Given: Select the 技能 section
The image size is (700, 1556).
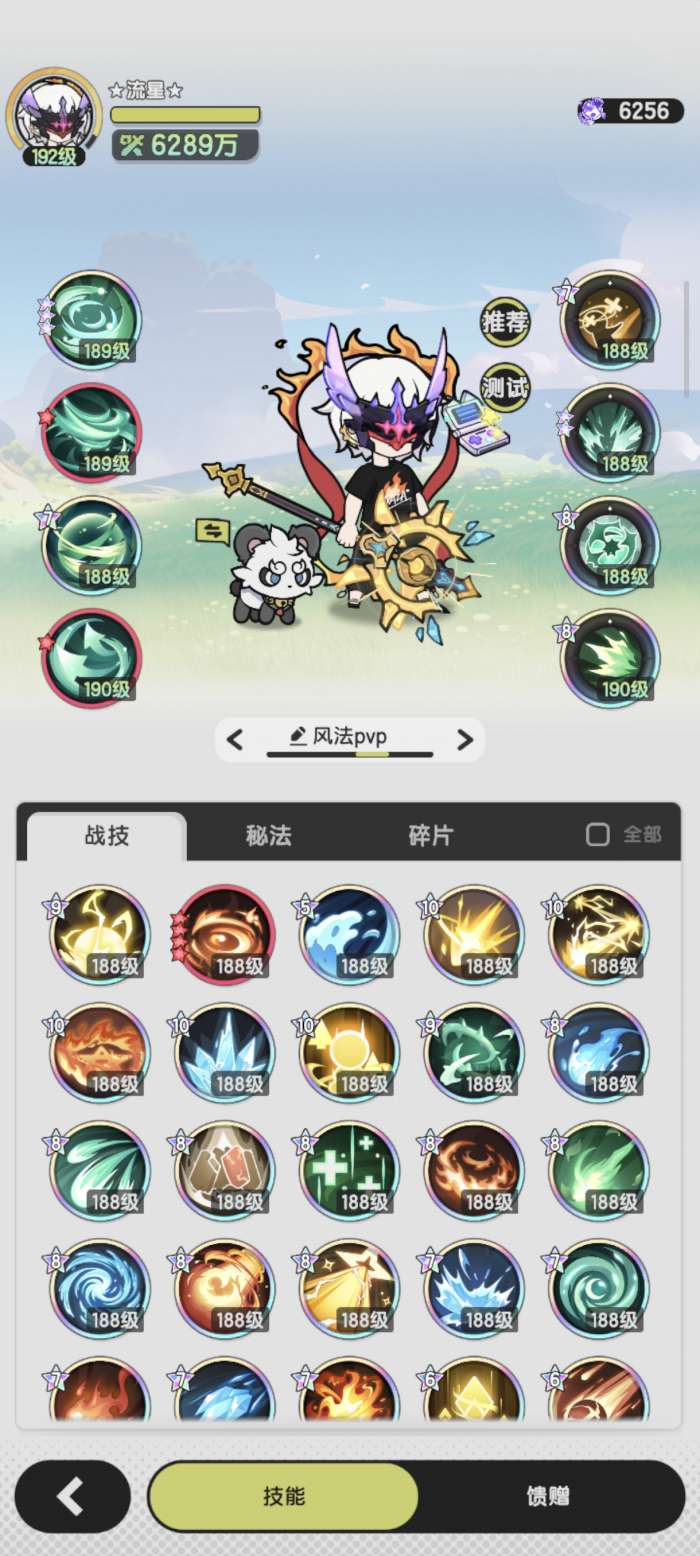Looking at the screenshot, I should pos(284,1496).
